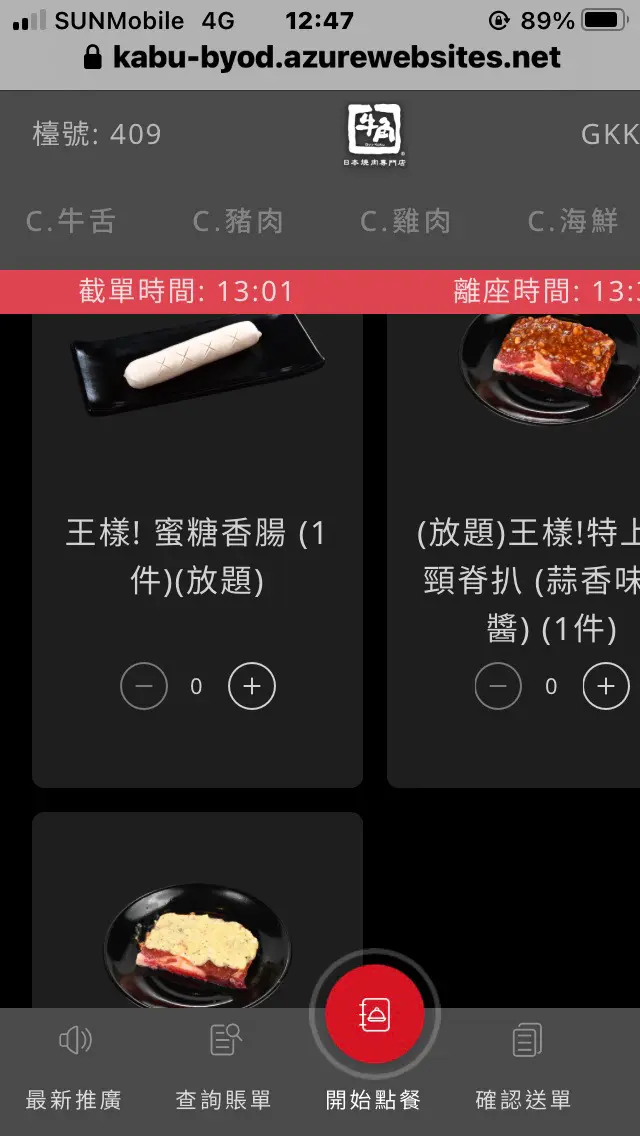Viewport: 640px width, 1136px height.
Task: Open the C.海鮮 category tab
Action: (x=573, y=221)
